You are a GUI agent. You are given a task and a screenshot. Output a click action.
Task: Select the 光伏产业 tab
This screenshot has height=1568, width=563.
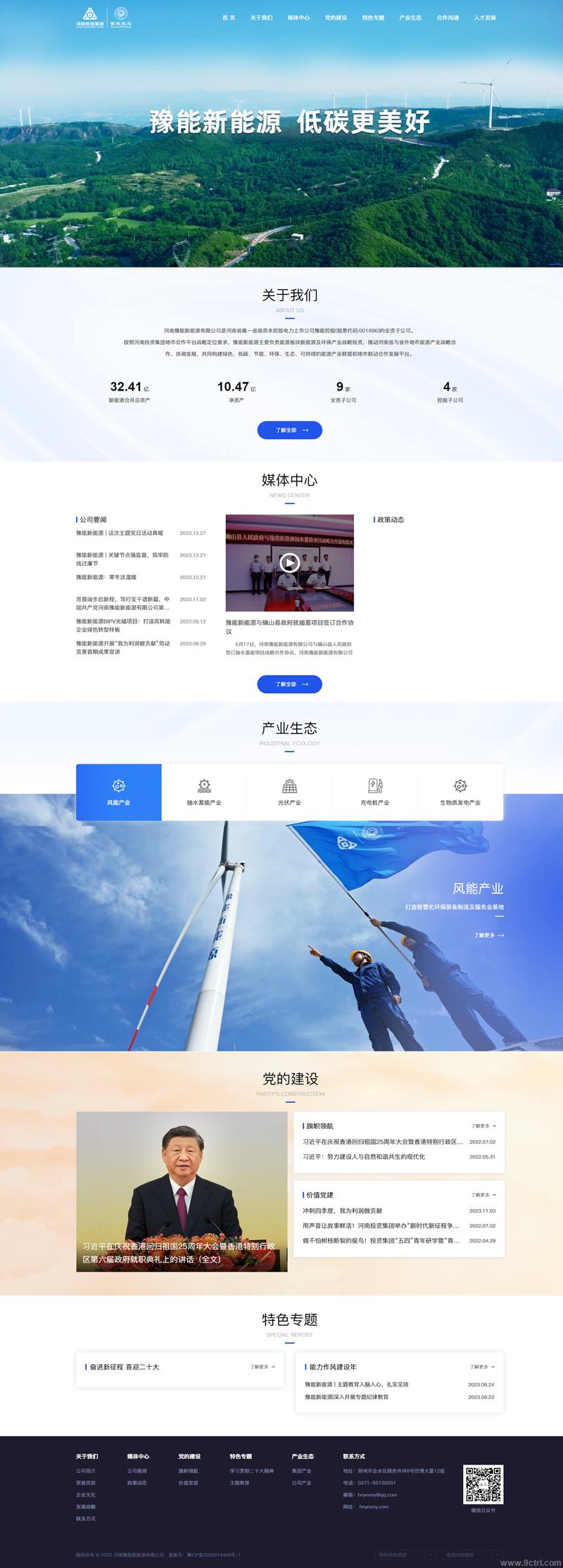(289, 792)
